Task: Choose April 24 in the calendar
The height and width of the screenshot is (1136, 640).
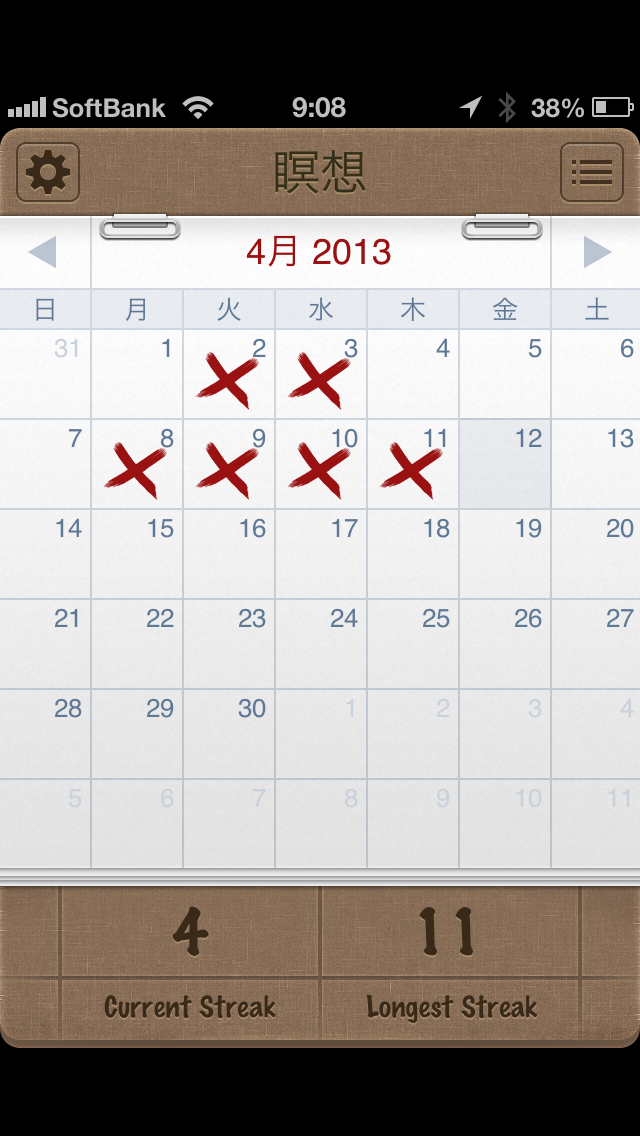Action: pyautogui.click(x=321, y=645)
